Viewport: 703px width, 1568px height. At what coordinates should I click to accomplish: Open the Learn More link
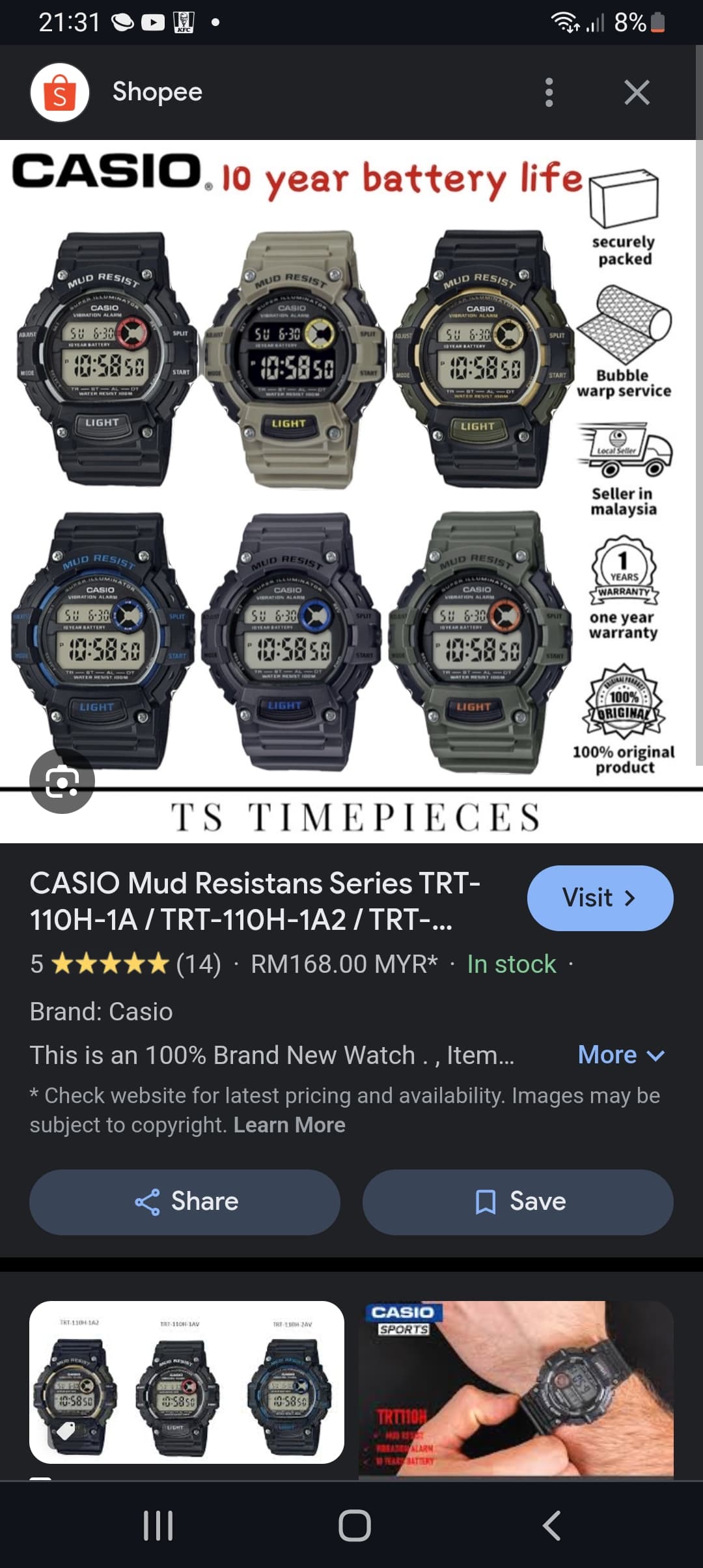click(x=290, y=1125)
